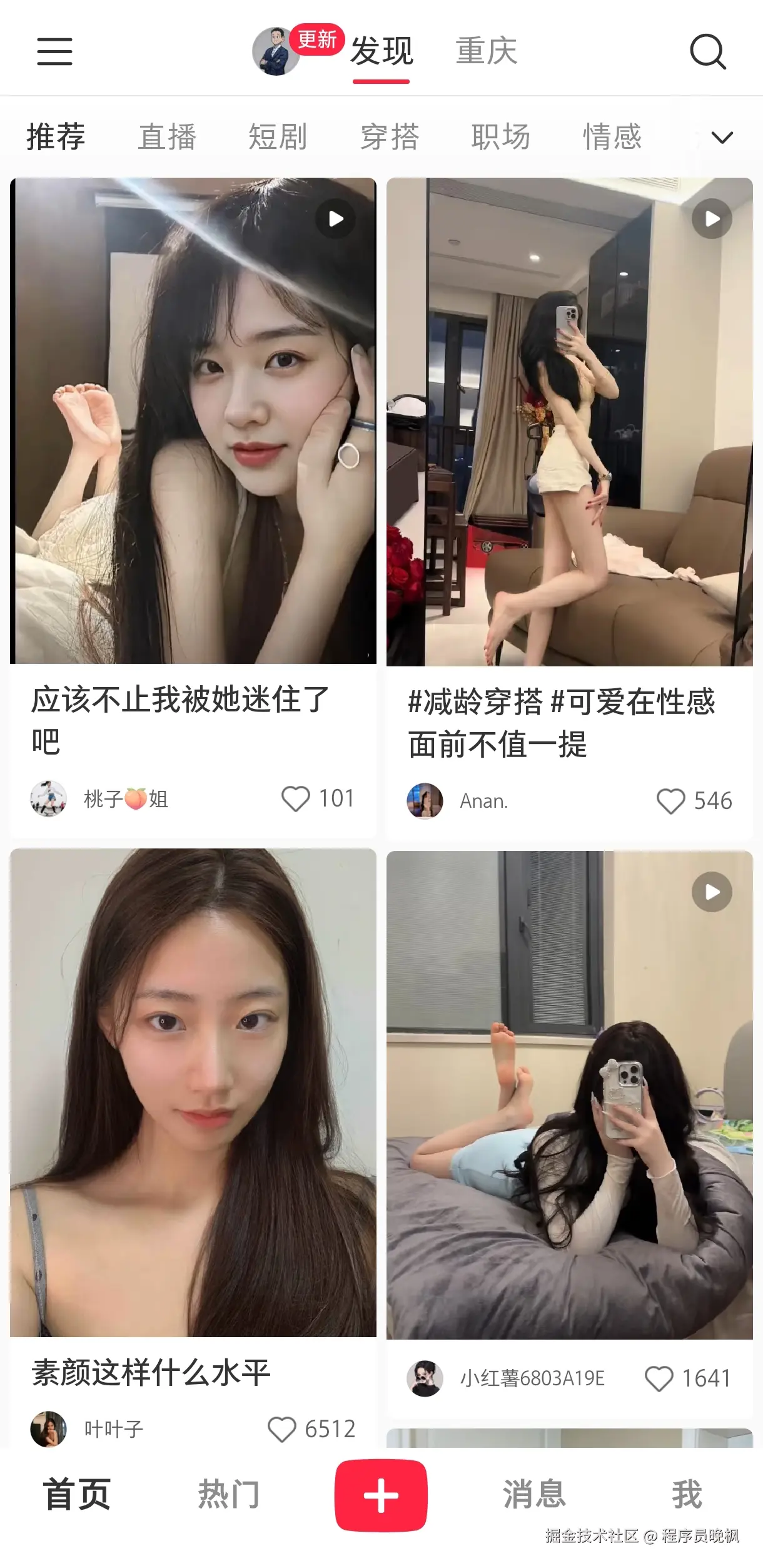Open the 职场 category
763x1568 pixels.
(x=500, y=137)
